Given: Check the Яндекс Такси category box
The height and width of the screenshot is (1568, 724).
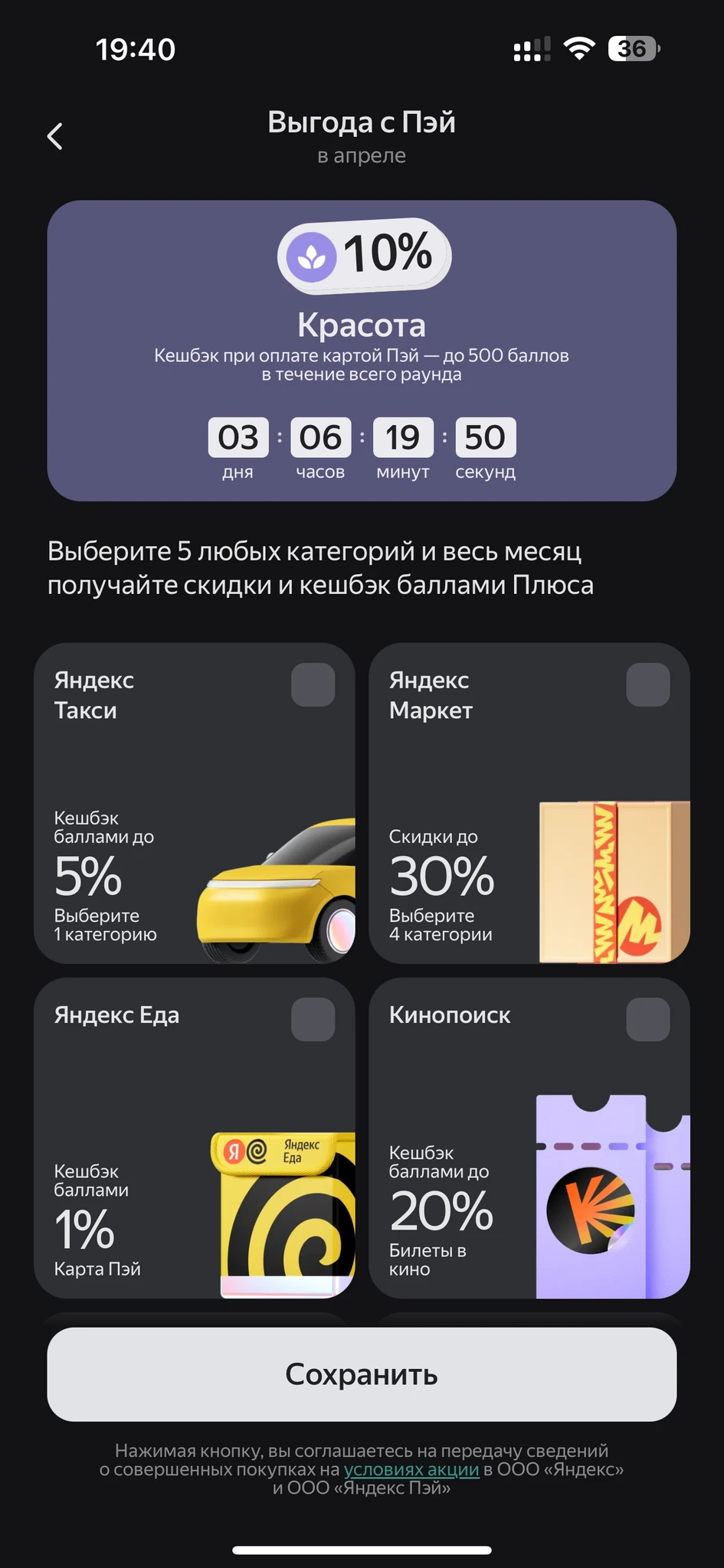Looking at the screenshot, I should pos(313,684).
